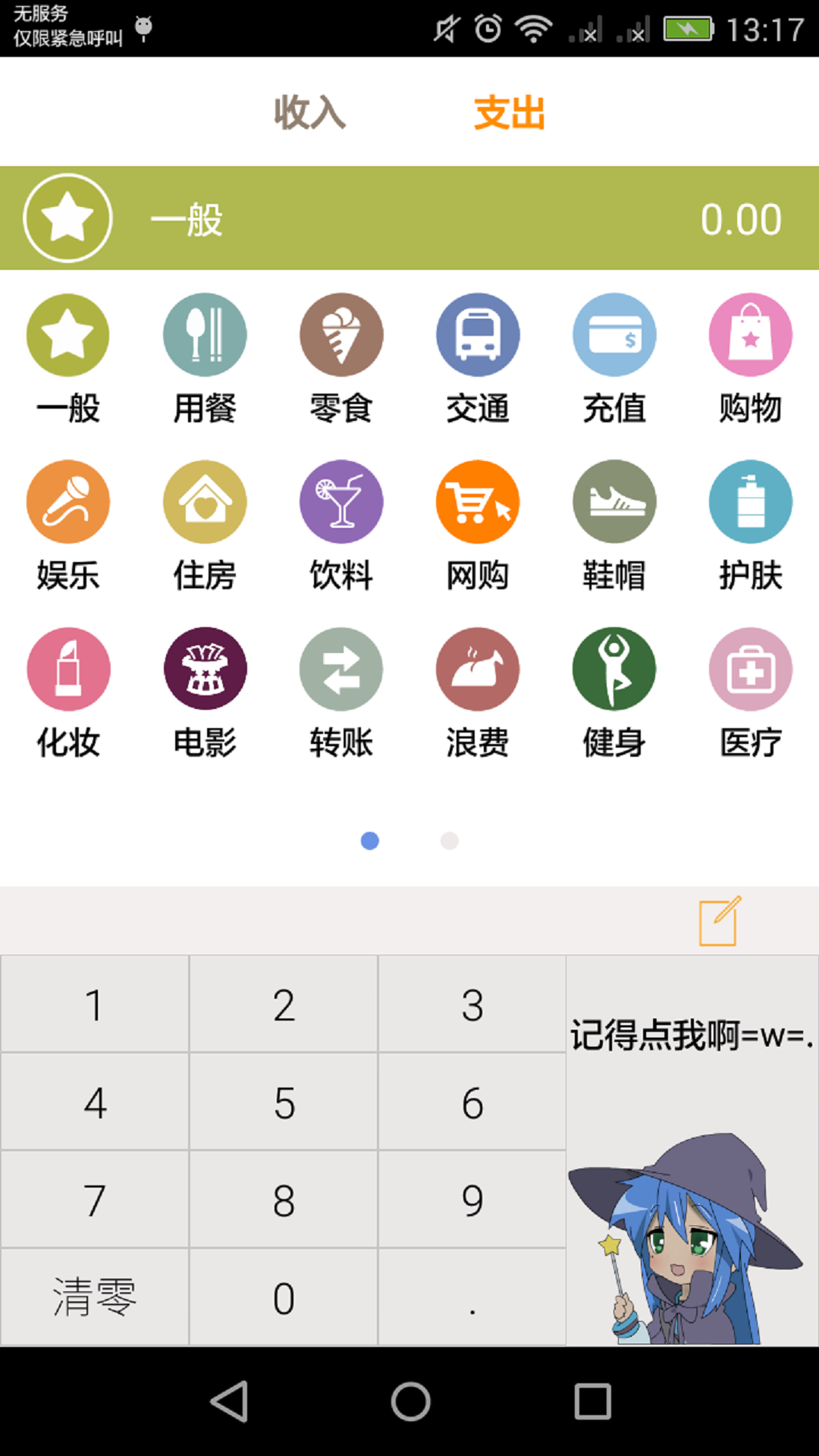The height and width of the screenshot is (1456, 819).
Task: Select the 住房 housing icon
Action: tap(205, 502)
